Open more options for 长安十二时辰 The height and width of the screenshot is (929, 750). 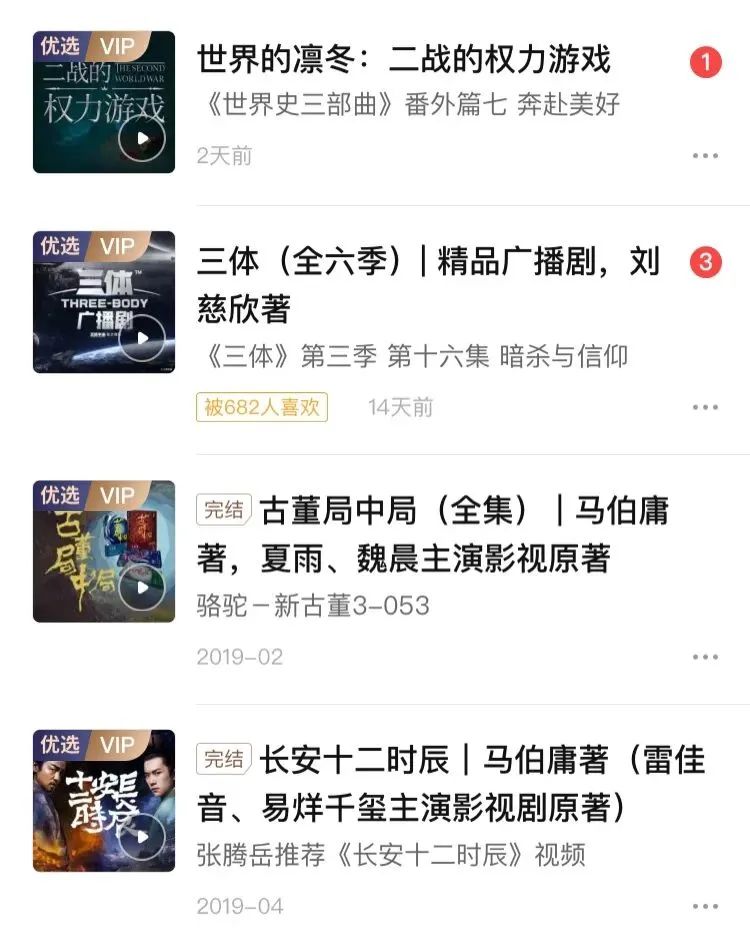705,906
